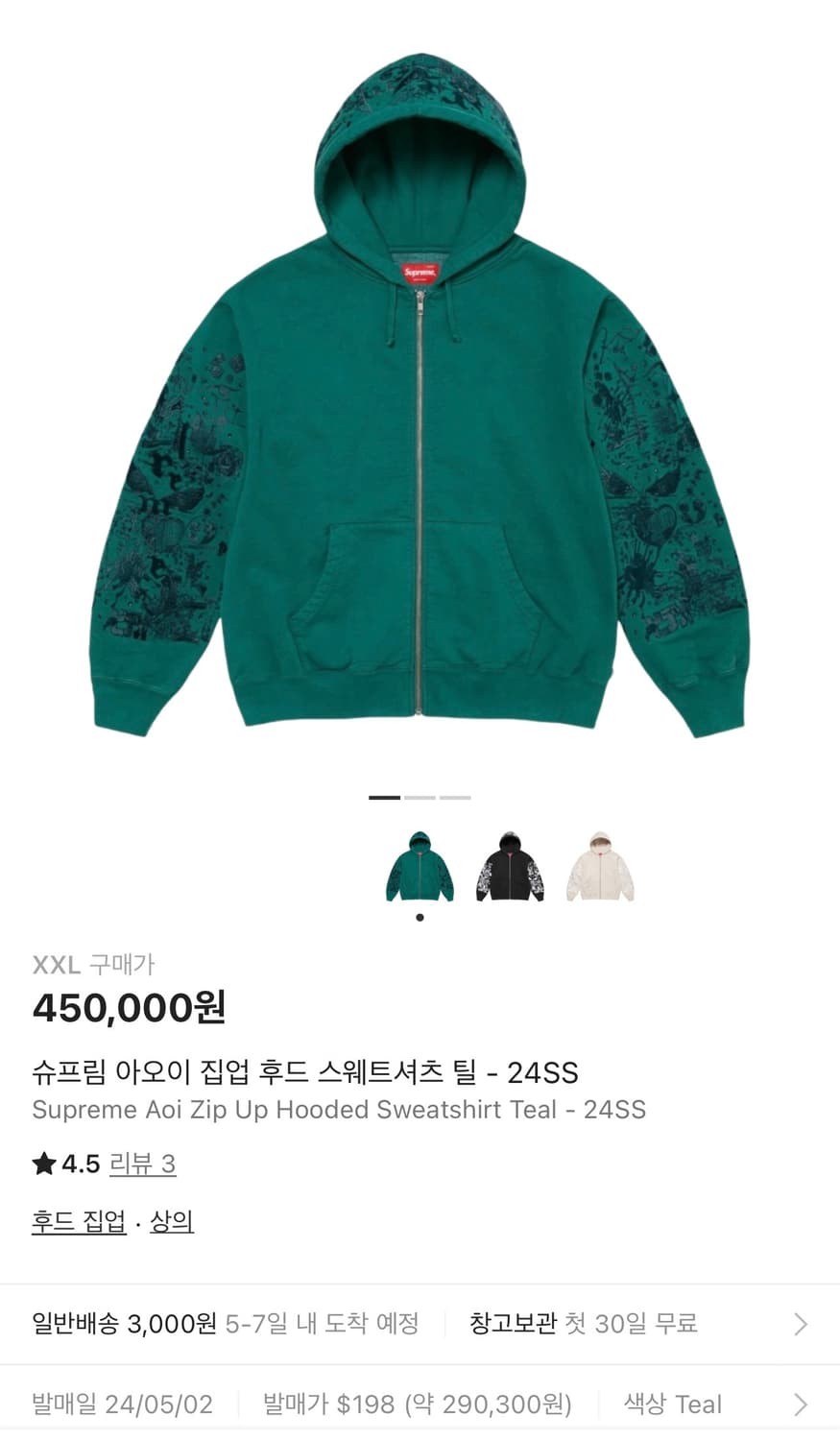Select the teal colorway thumbnail

click(x=419, y=865)
